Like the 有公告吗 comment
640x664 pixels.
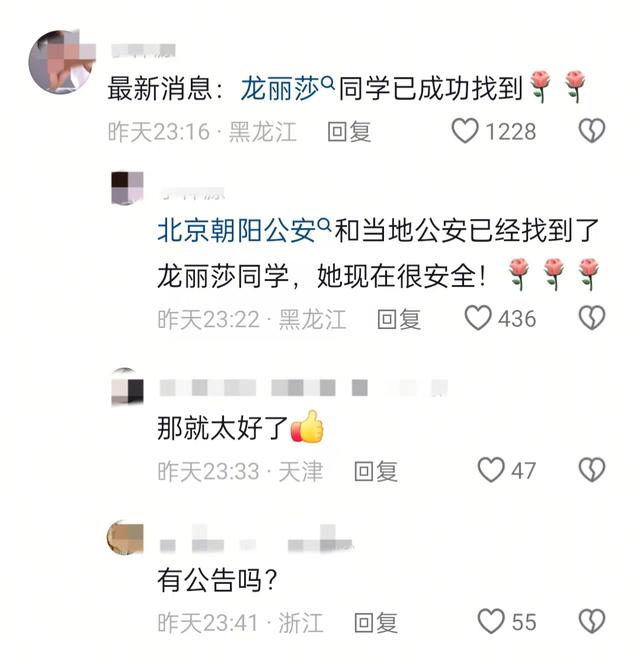pos(490,622)
